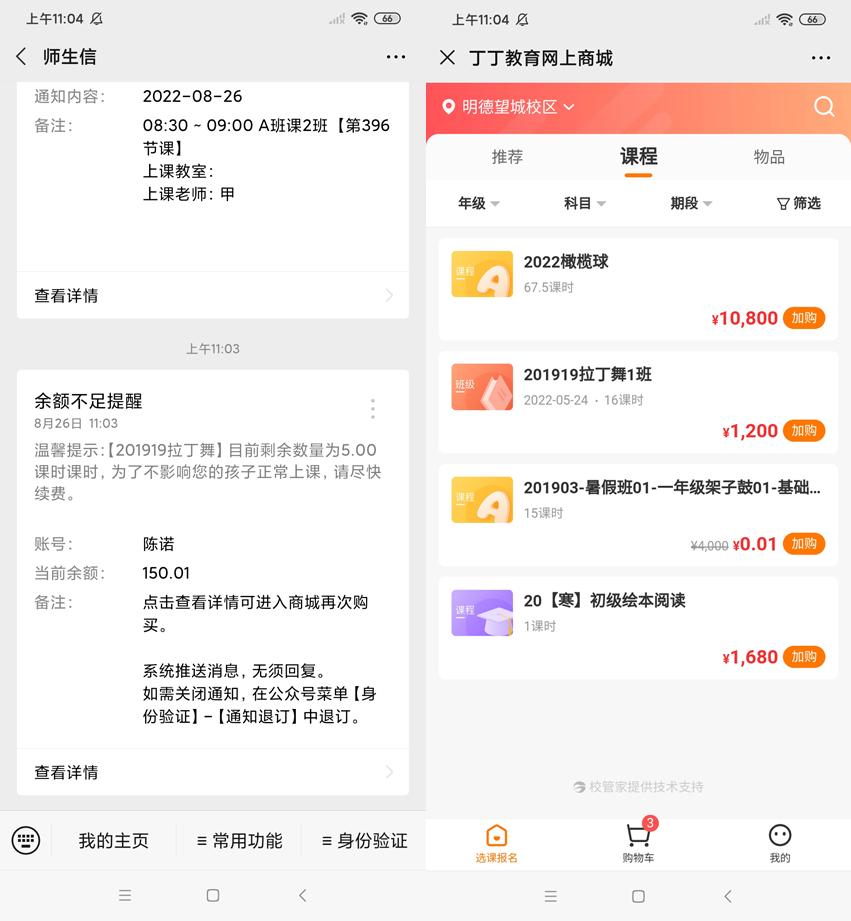Open the 我的主页 menu

point(113,841)
